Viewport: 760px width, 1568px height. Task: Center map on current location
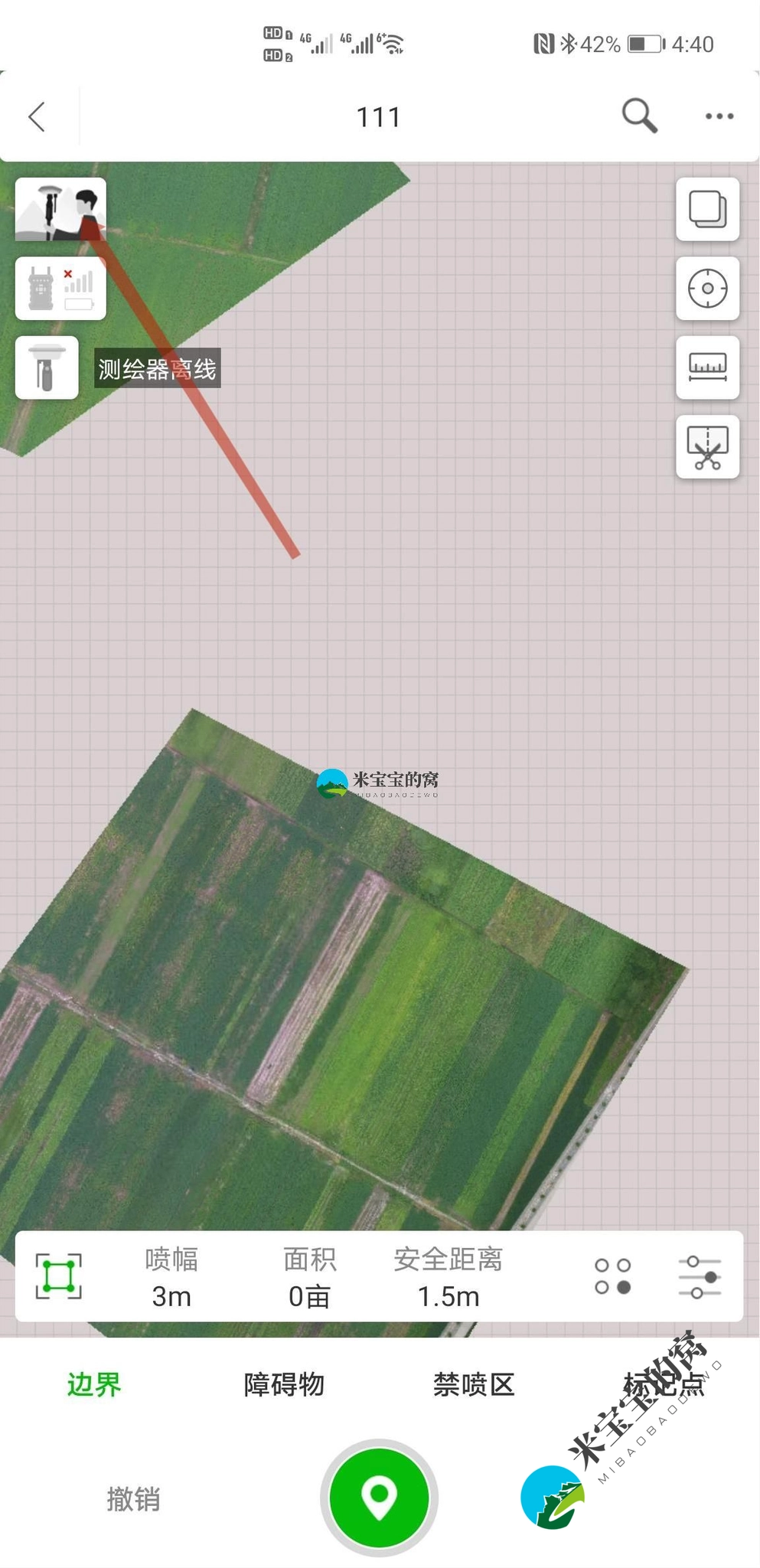coord(707,289)
